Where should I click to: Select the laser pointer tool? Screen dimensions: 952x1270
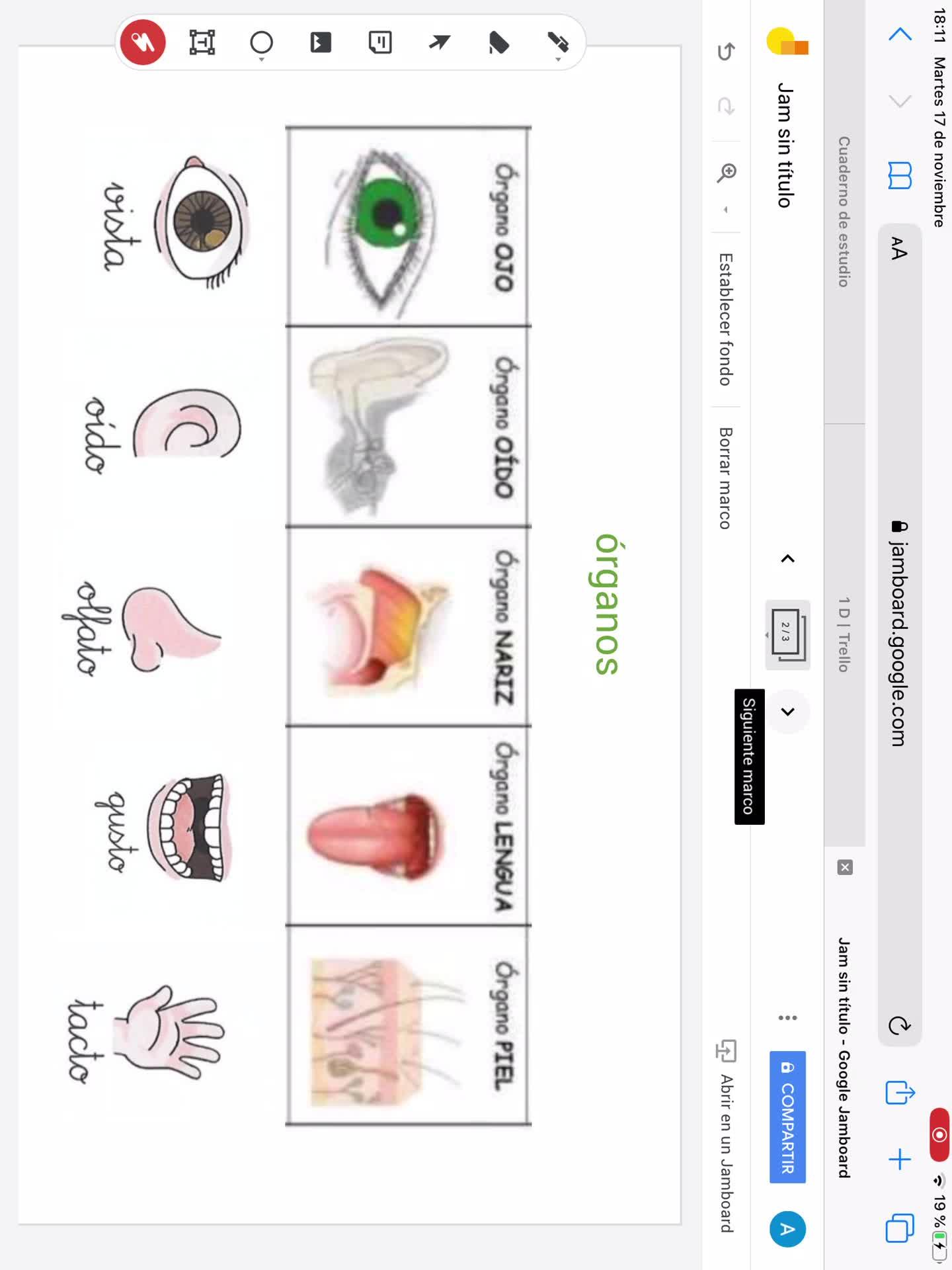[143, 43]
